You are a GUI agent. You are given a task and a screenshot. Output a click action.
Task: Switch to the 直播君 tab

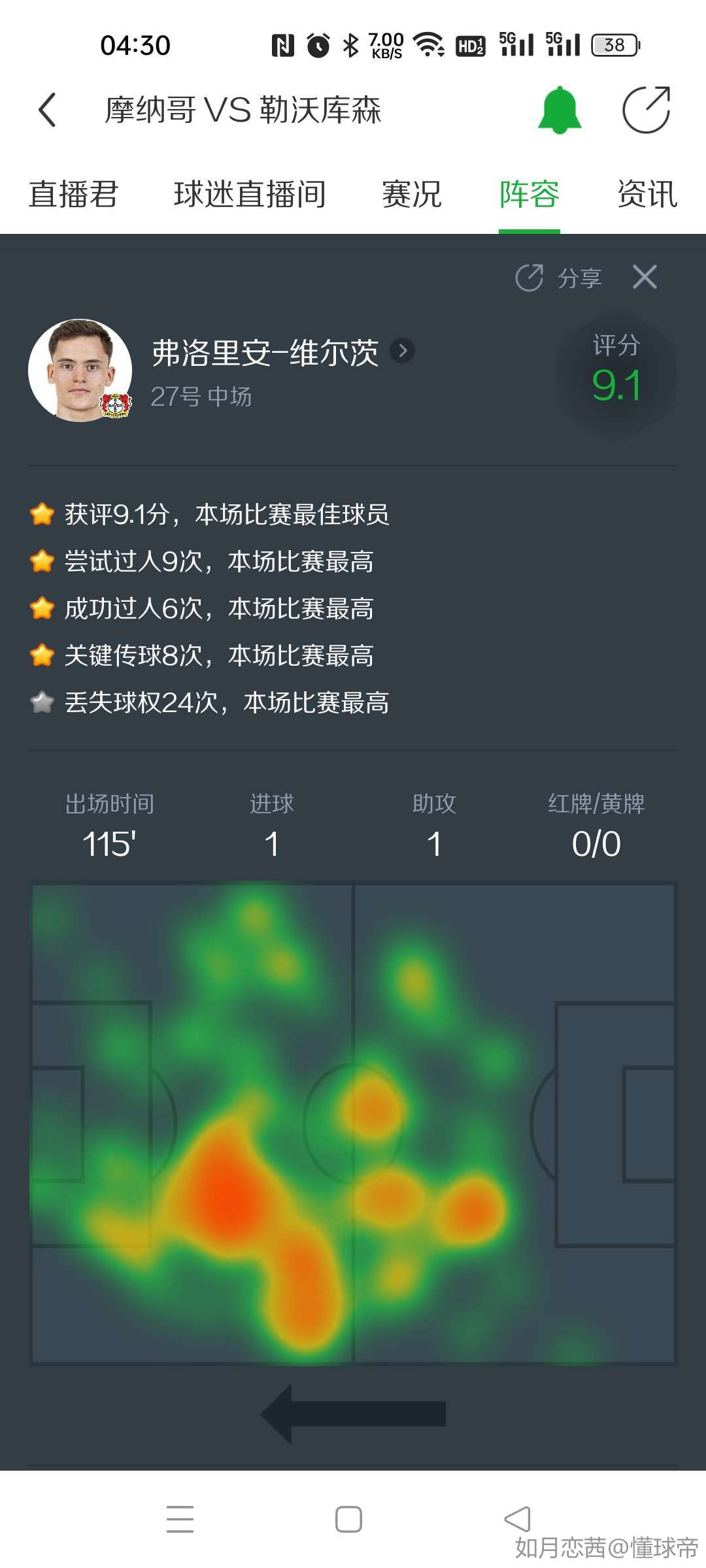(x=73, y=195)
